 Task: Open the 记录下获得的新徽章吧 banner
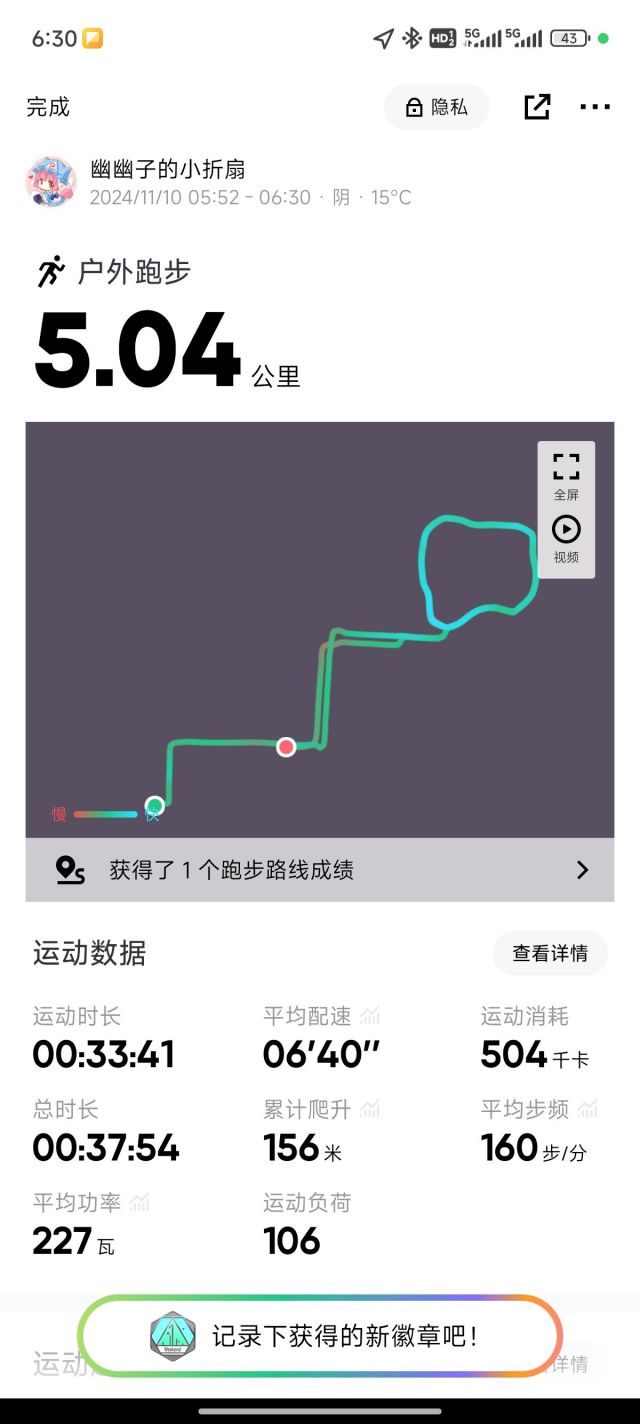pos(320,1335)
